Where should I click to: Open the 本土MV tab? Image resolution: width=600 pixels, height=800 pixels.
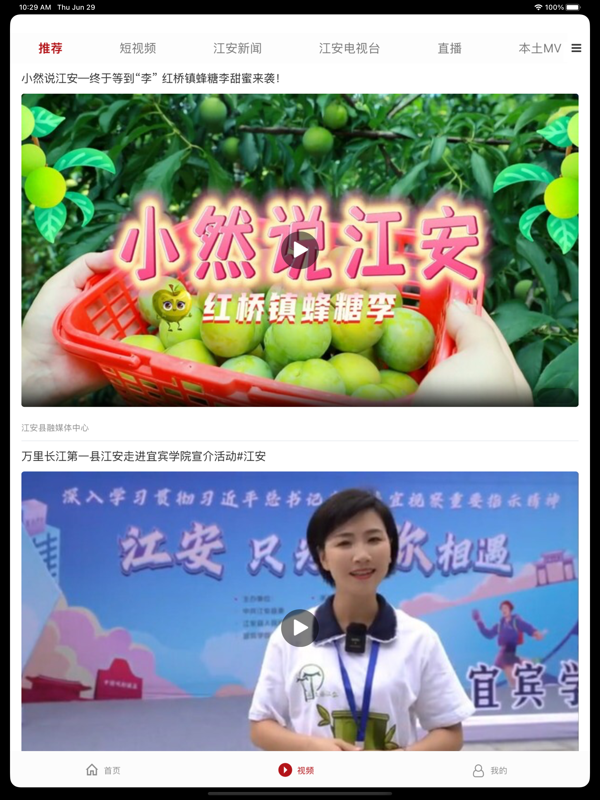click(539, 48)
